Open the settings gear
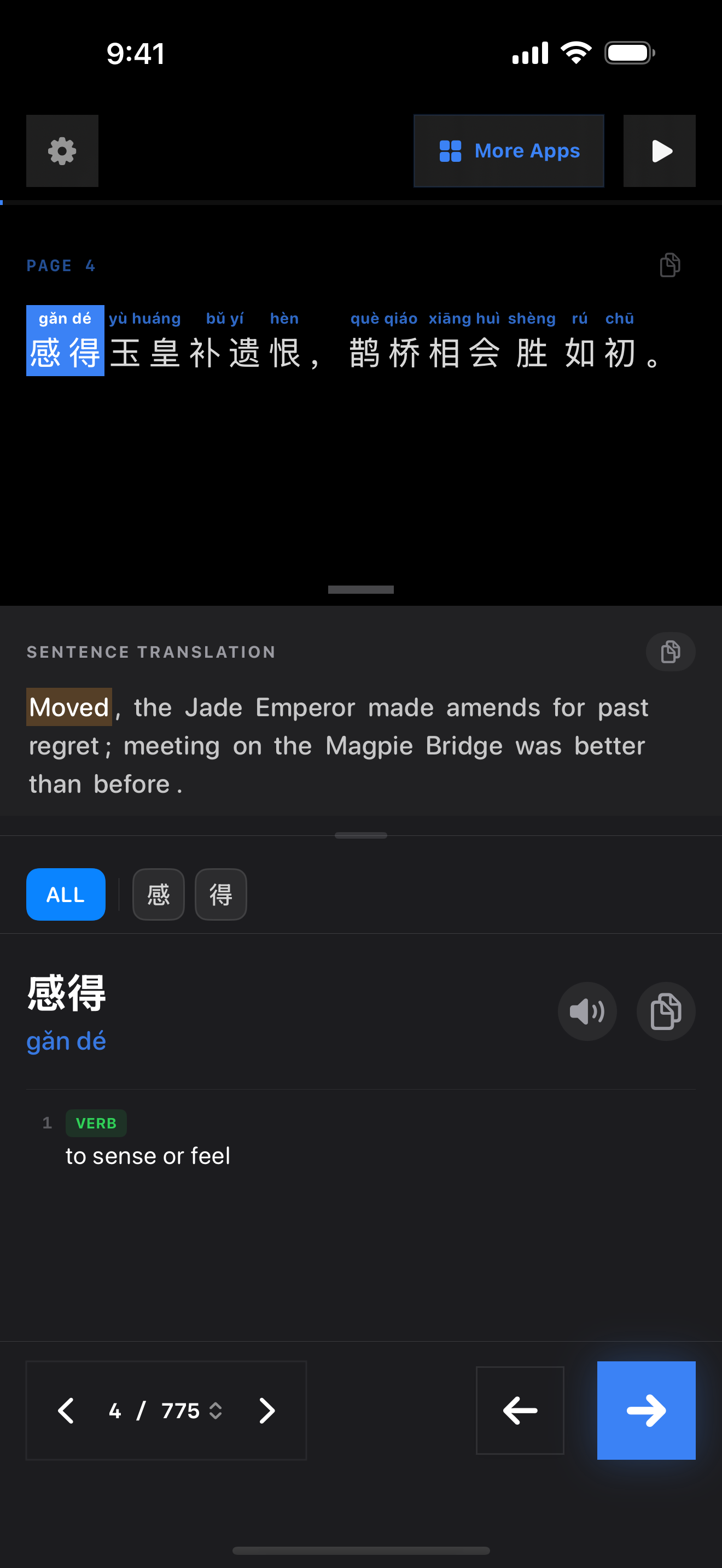The image size is (722, 1568). 62,151
